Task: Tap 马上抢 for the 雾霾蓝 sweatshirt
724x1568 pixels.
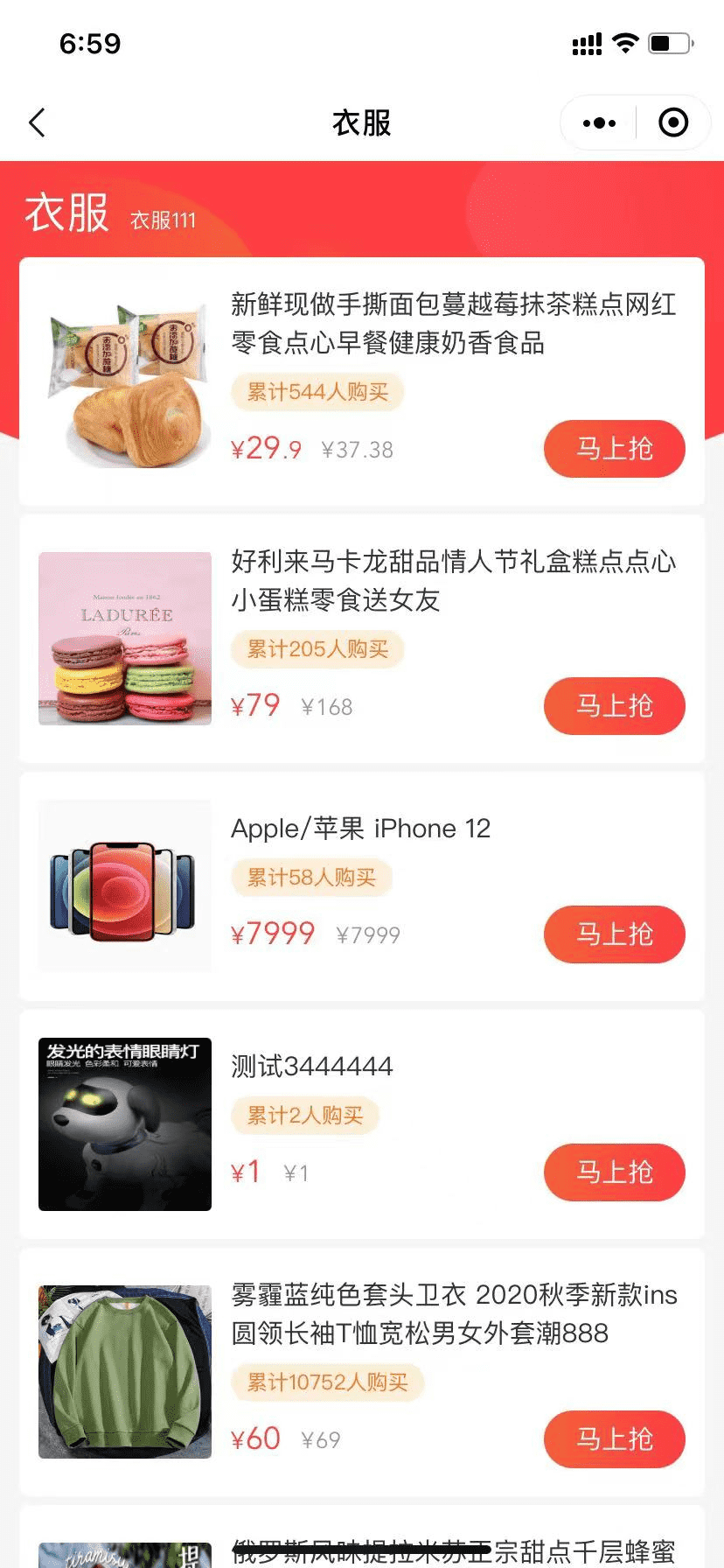Action: (614, 1439)
